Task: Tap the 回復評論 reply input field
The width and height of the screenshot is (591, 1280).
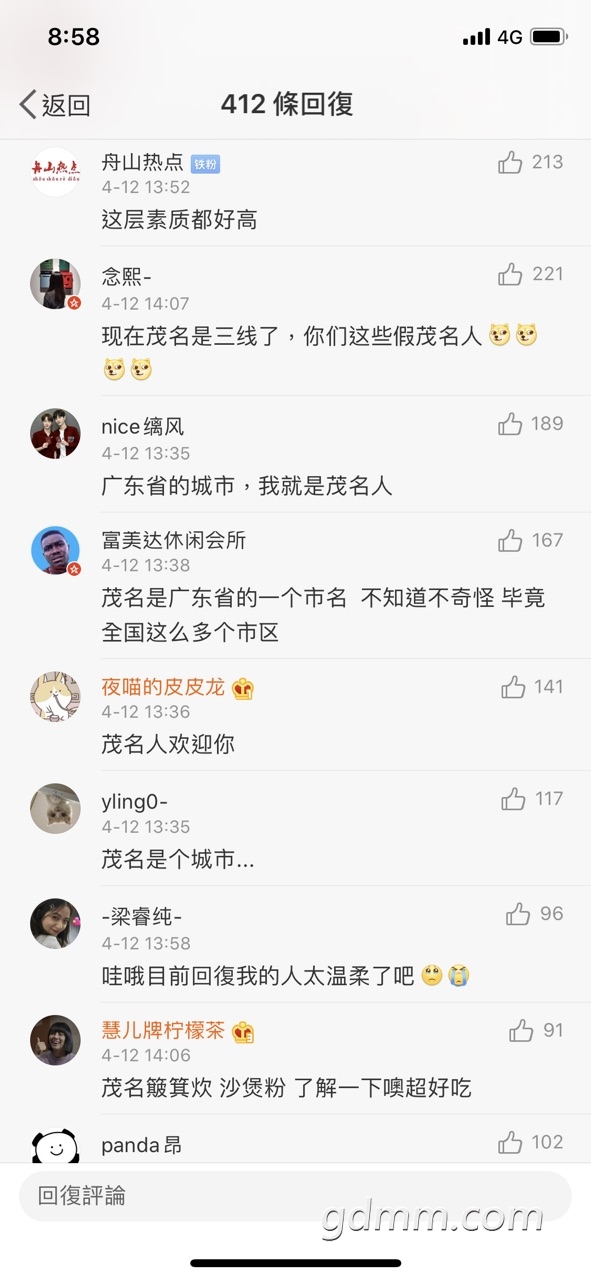Action: tap(295, 1196)
